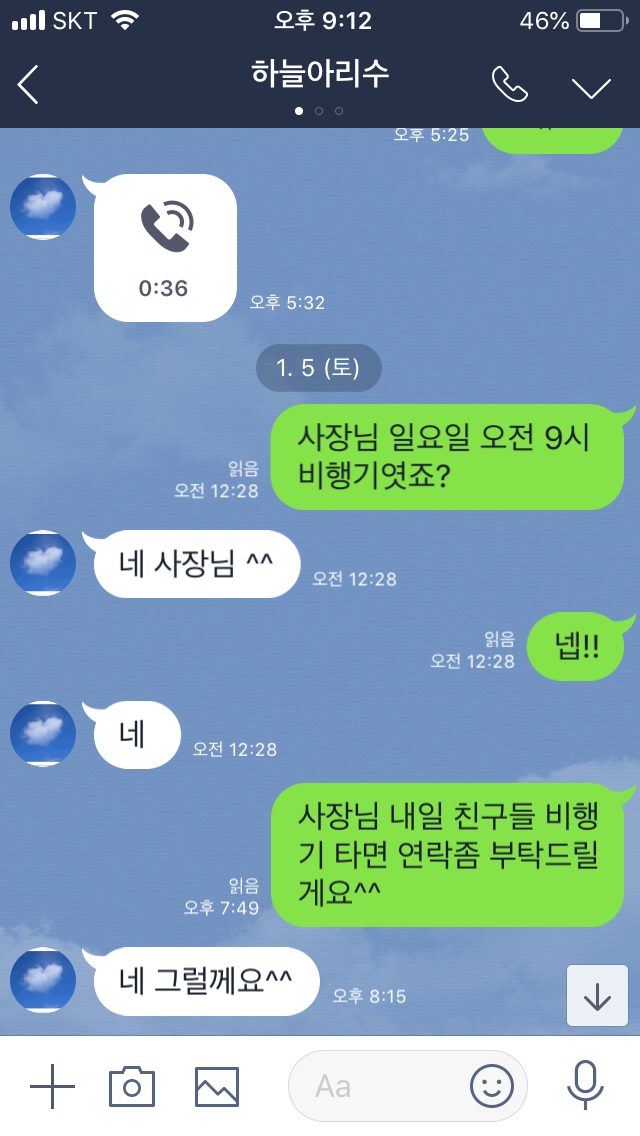
Task: Open the camera to take a photo
Action: point(132,1086)
